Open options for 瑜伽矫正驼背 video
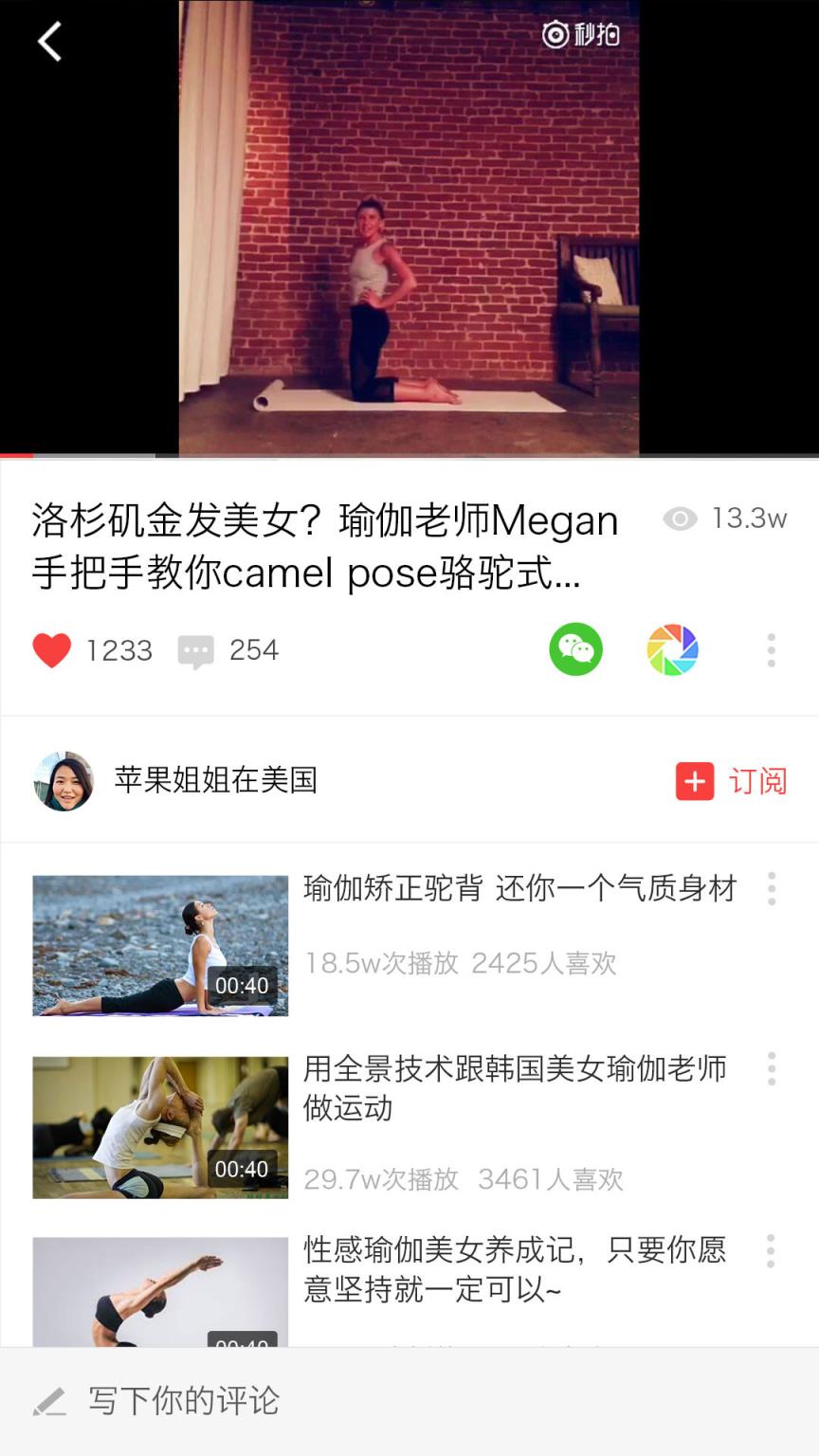 point(772,889)
